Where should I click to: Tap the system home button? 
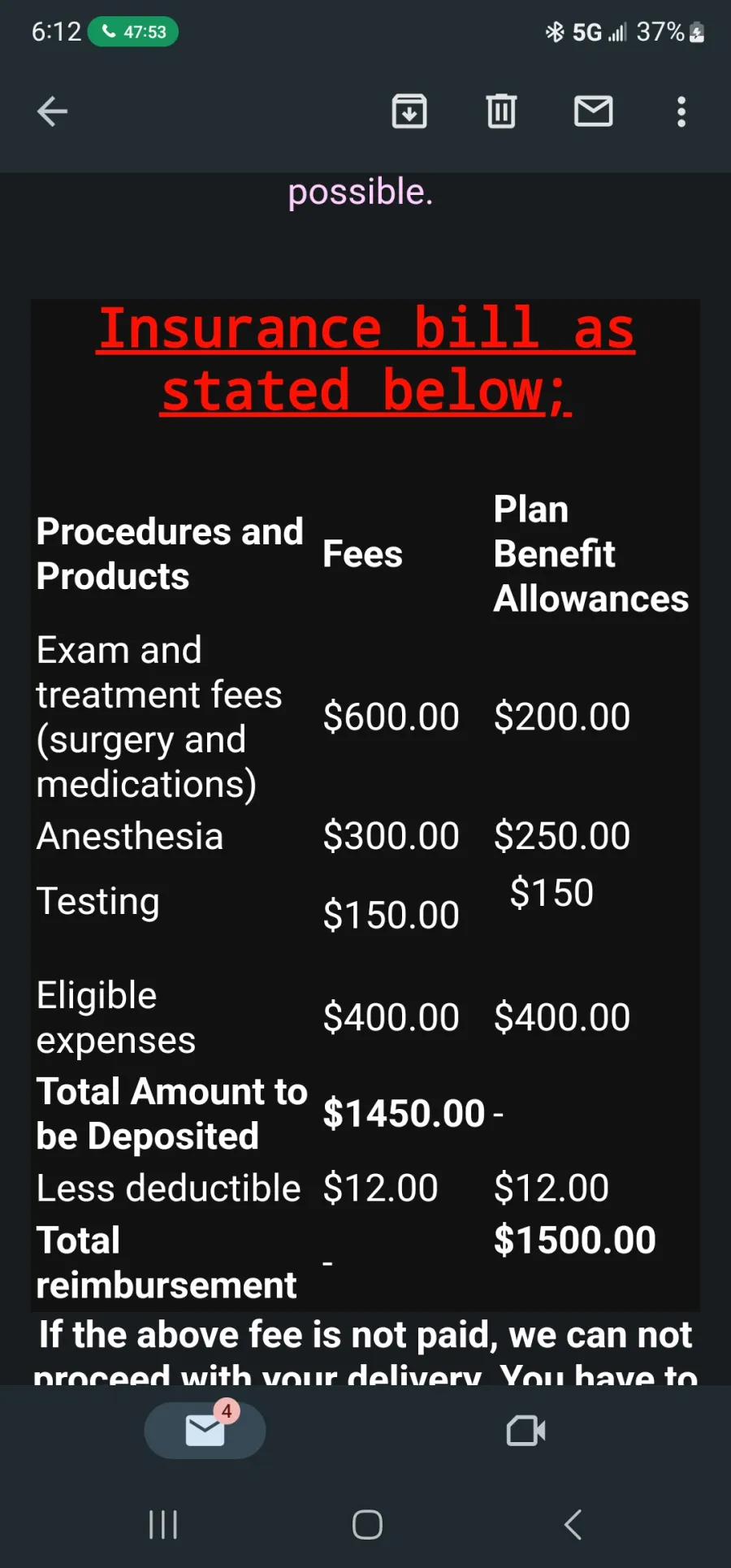pos(367,1525)
